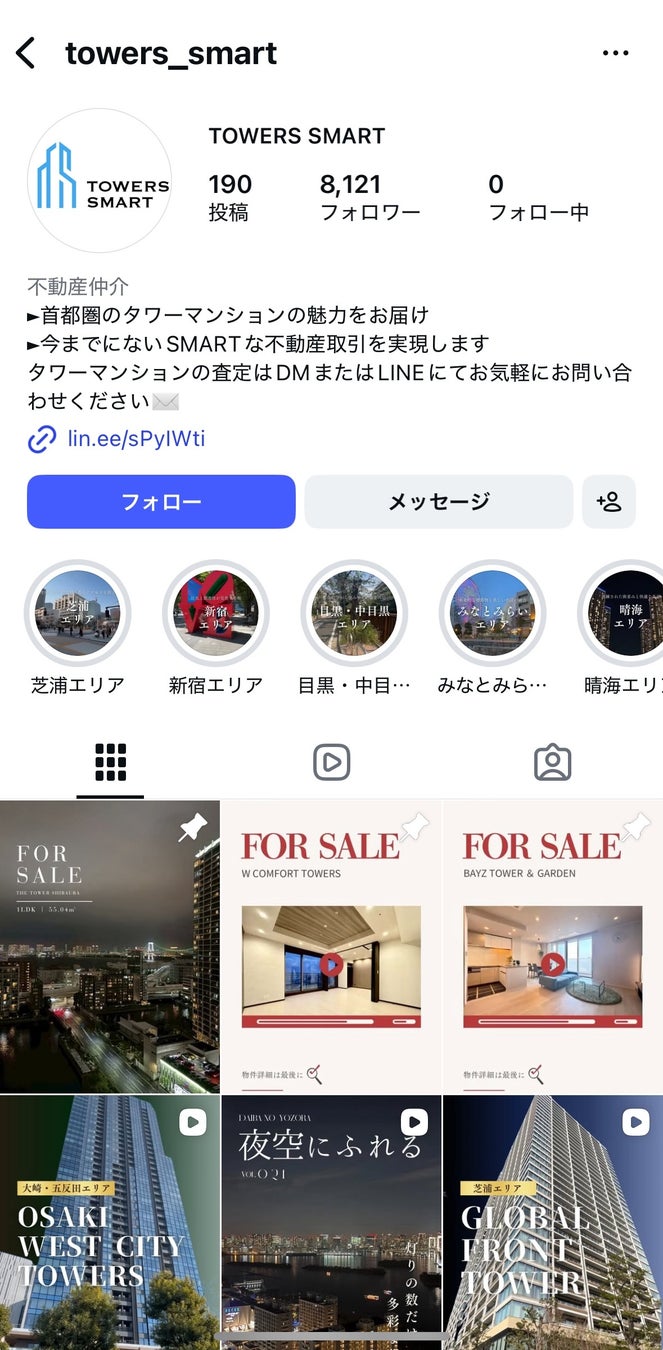Image resolution: width=663 pixels, height=1350 pixels.
Task: Open the BAYZ TOWER & GARDEN post
Action: pyautogui.click(x=553, y=946)
